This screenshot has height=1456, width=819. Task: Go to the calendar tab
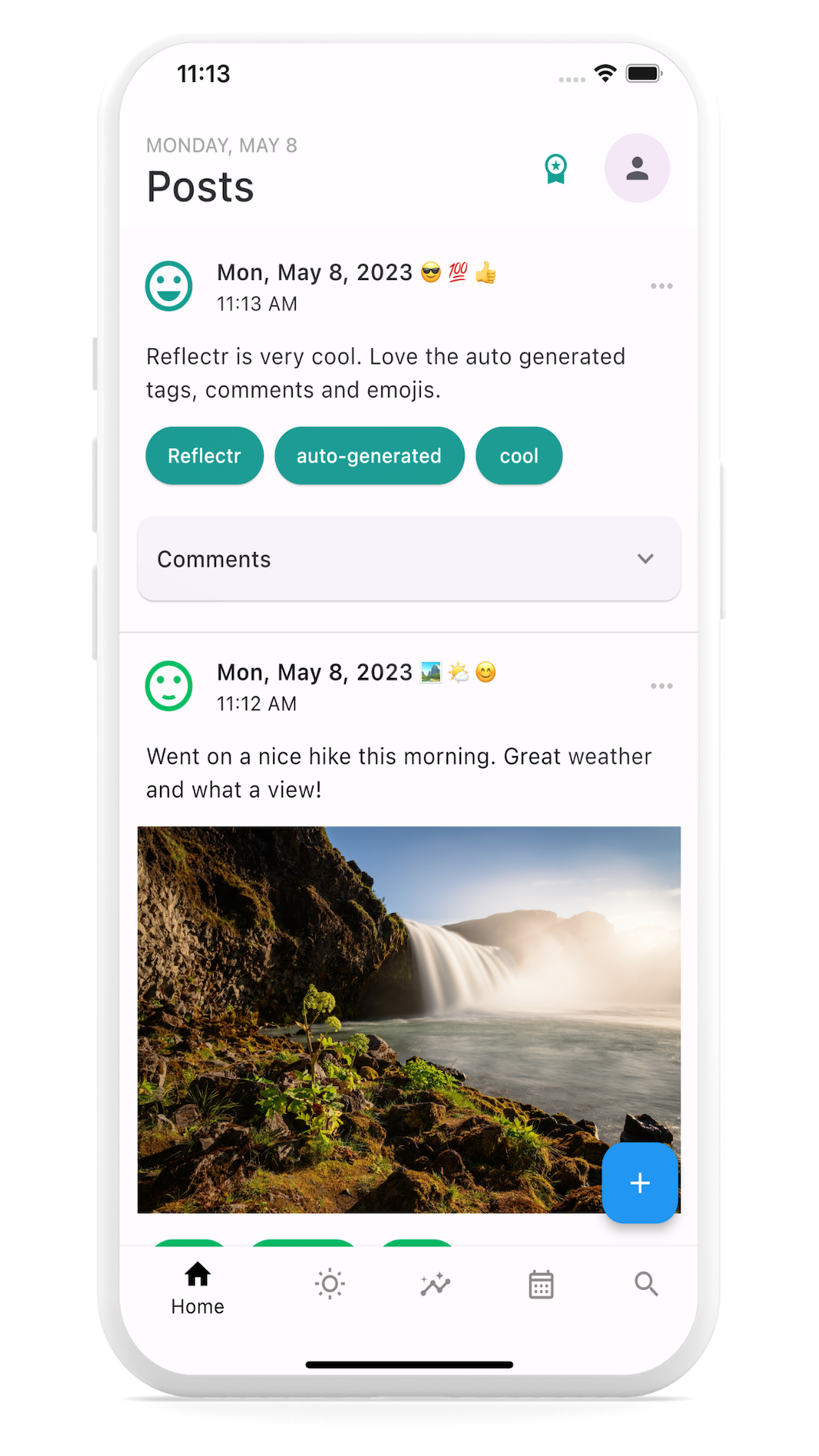pyautogui.click(x=541, y=1285)
